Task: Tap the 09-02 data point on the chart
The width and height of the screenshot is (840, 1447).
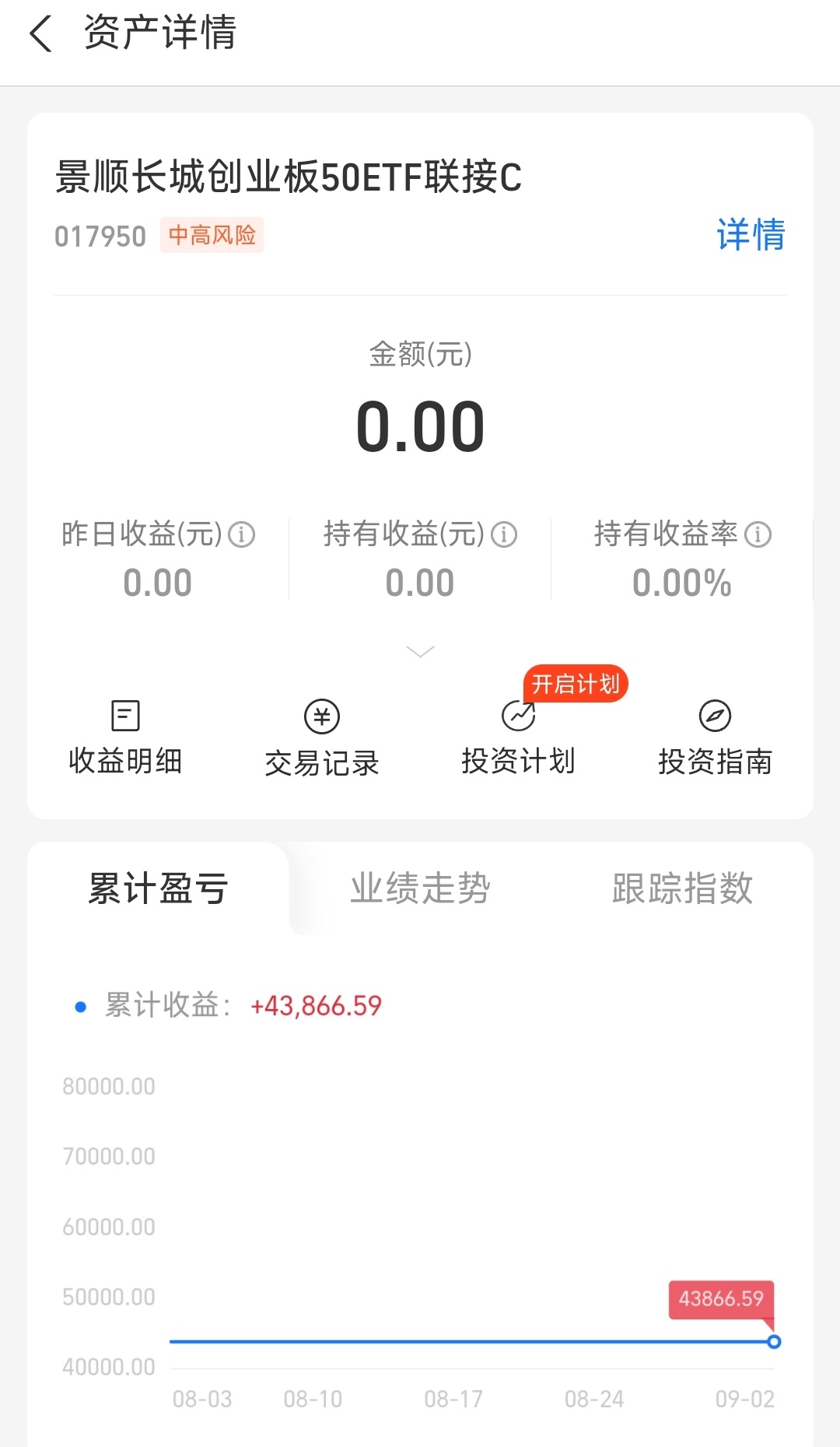Action: [774, 1342]
